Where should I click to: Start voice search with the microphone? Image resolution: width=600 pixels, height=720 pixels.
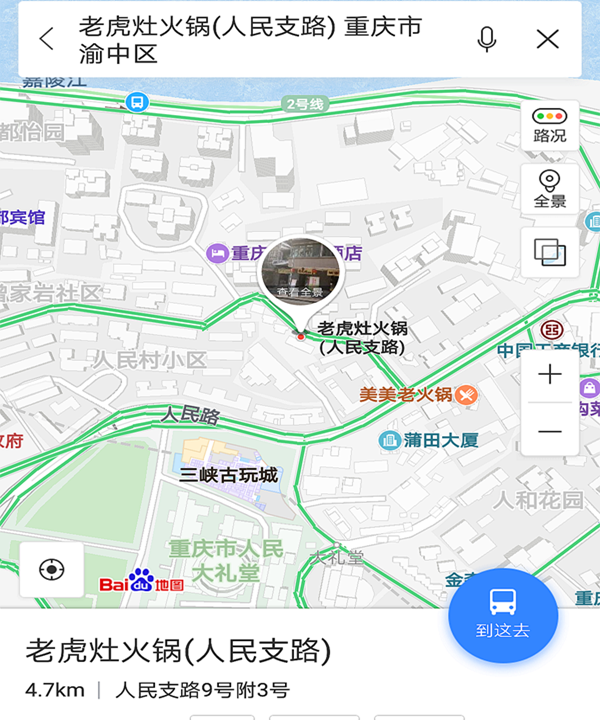[487, 40]
